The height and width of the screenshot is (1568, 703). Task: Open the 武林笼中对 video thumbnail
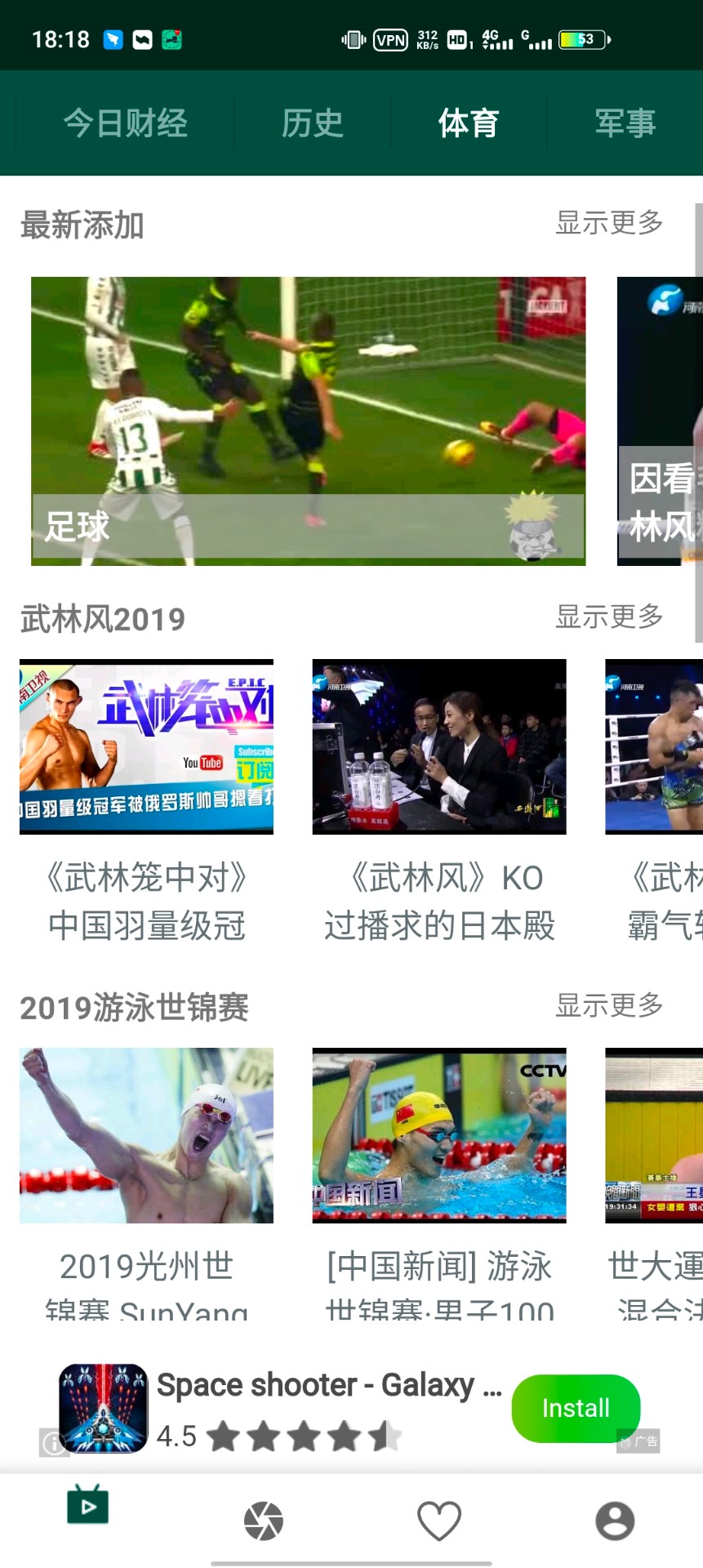click(146, 746)
